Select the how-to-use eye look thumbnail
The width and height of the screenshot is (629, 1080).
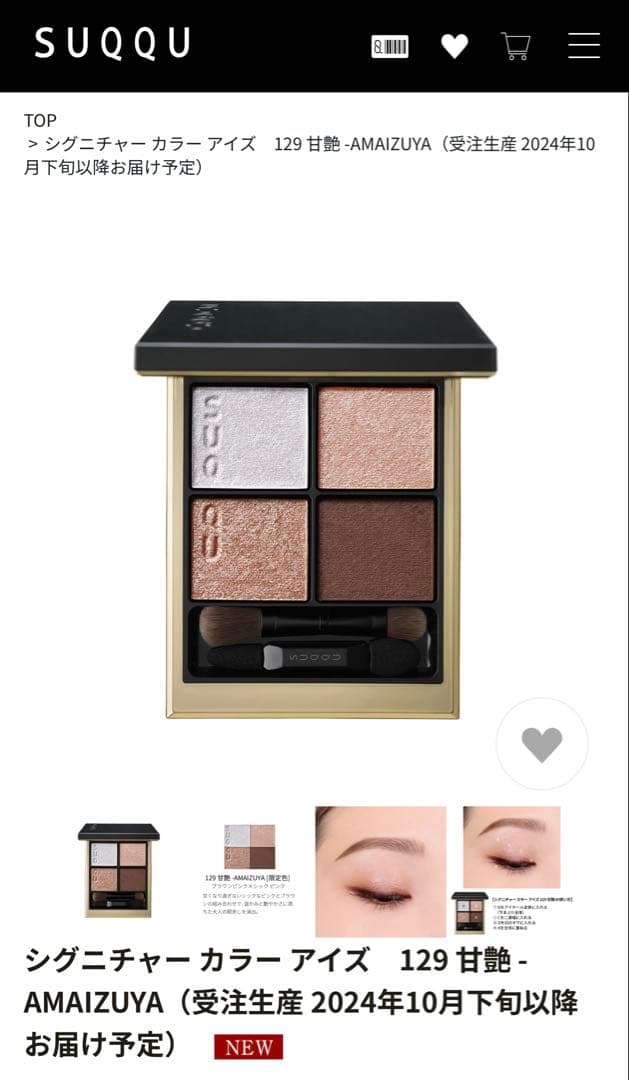pyautogui.click(x=511, y=870)
